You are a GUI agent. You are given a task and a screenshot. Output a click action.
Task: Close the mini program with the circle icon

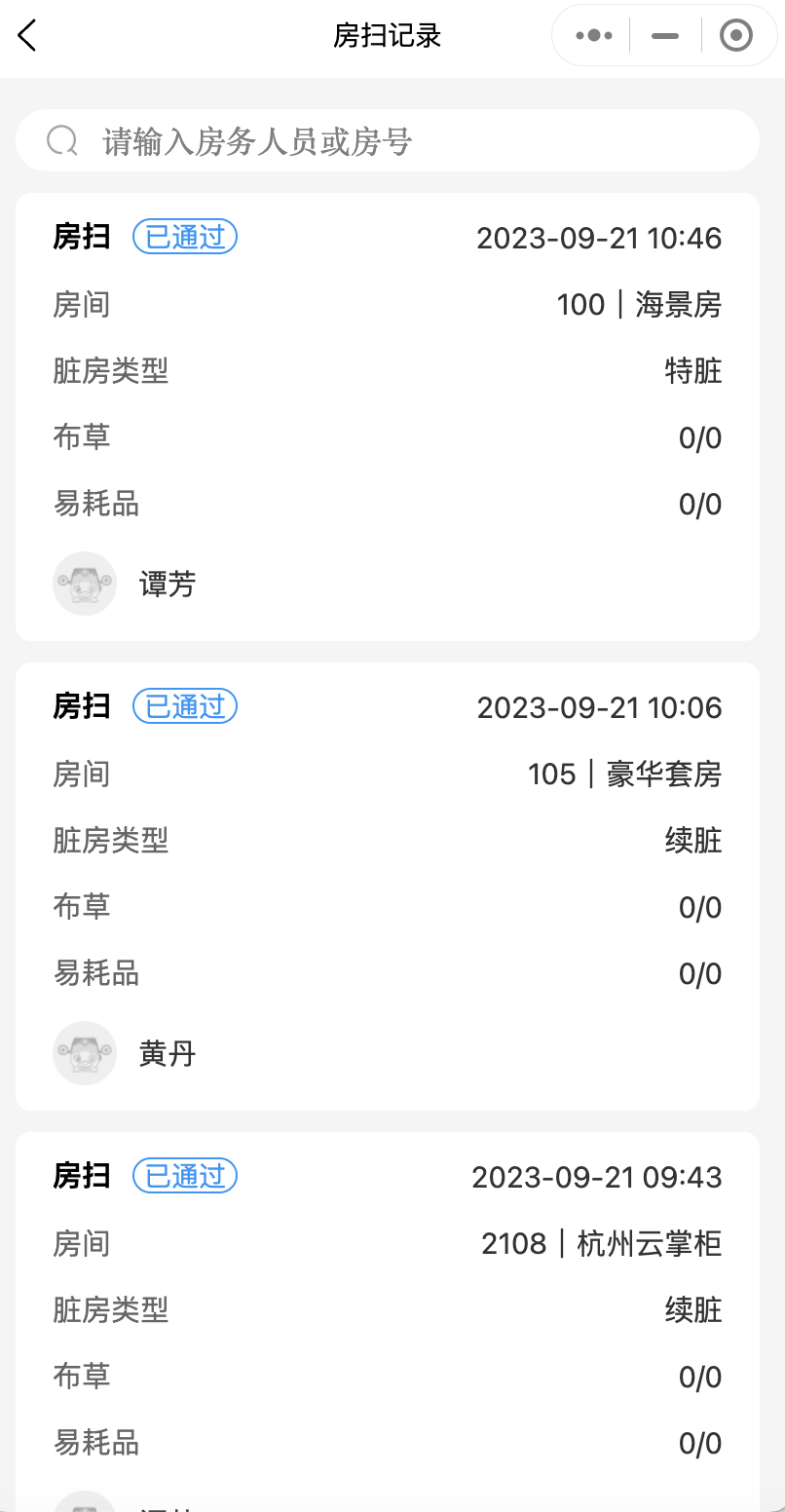[x=736, y=36]
